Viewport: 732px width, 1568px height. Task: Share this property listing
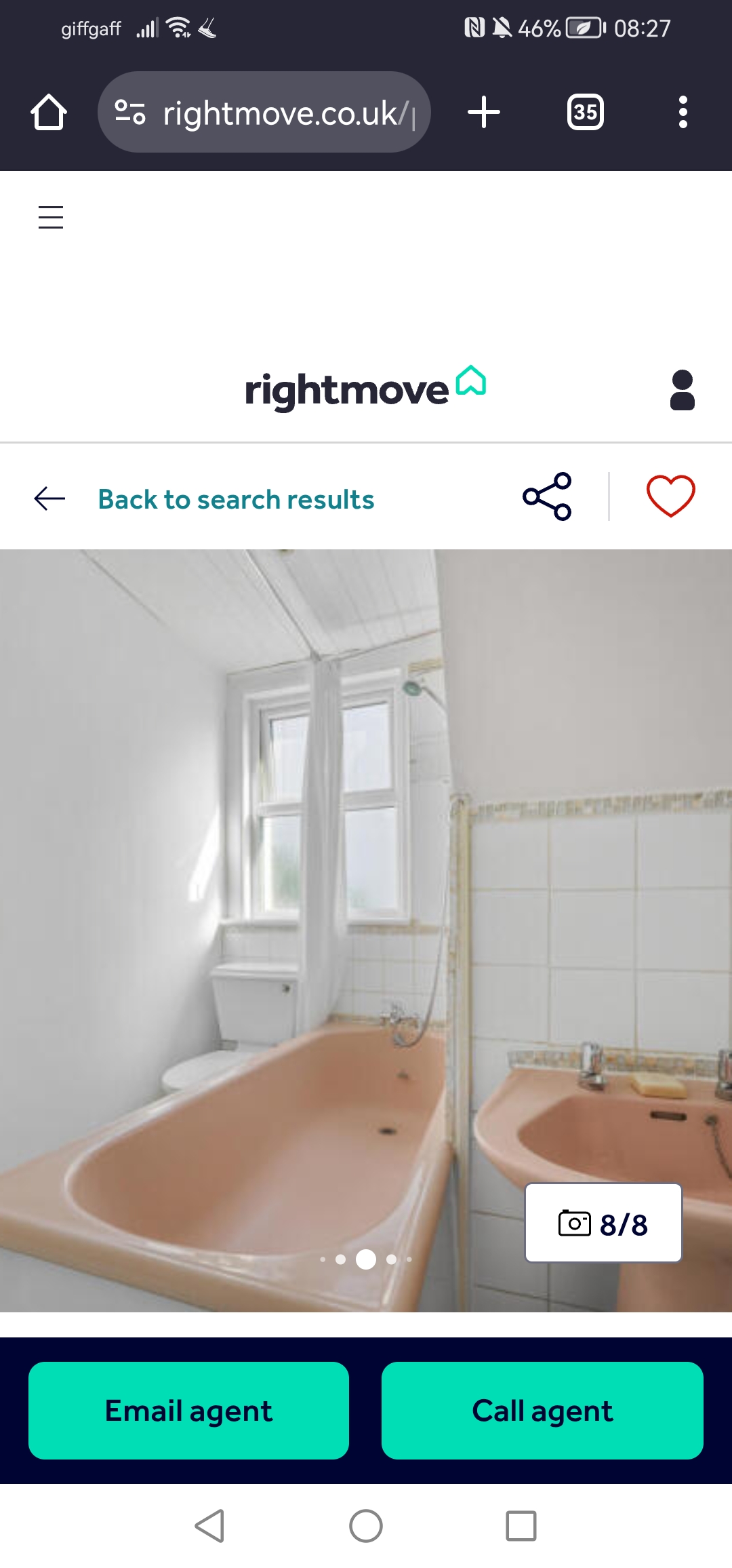click(547, 496)
